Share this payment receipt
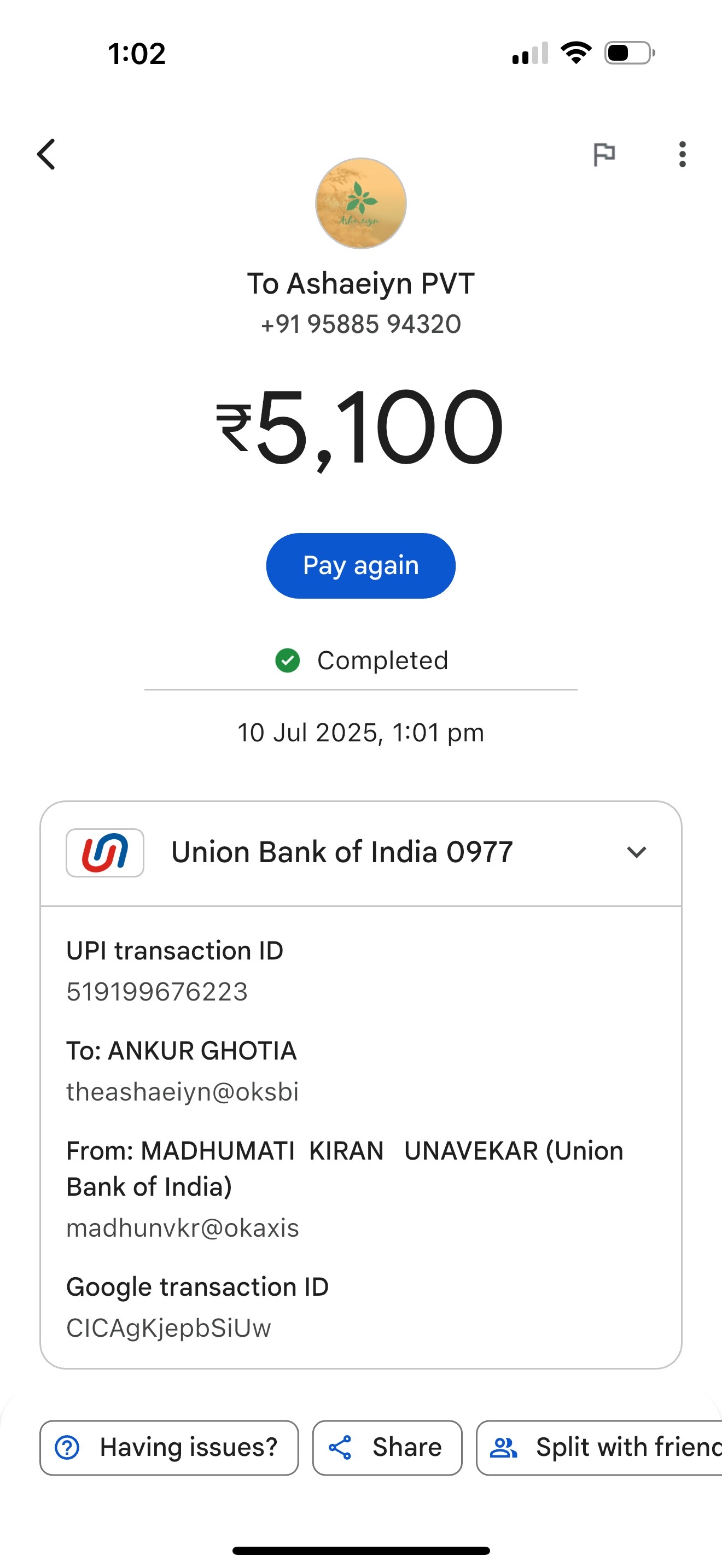The width and height of the screenshot is (722, 1568). click(387, 1448)
